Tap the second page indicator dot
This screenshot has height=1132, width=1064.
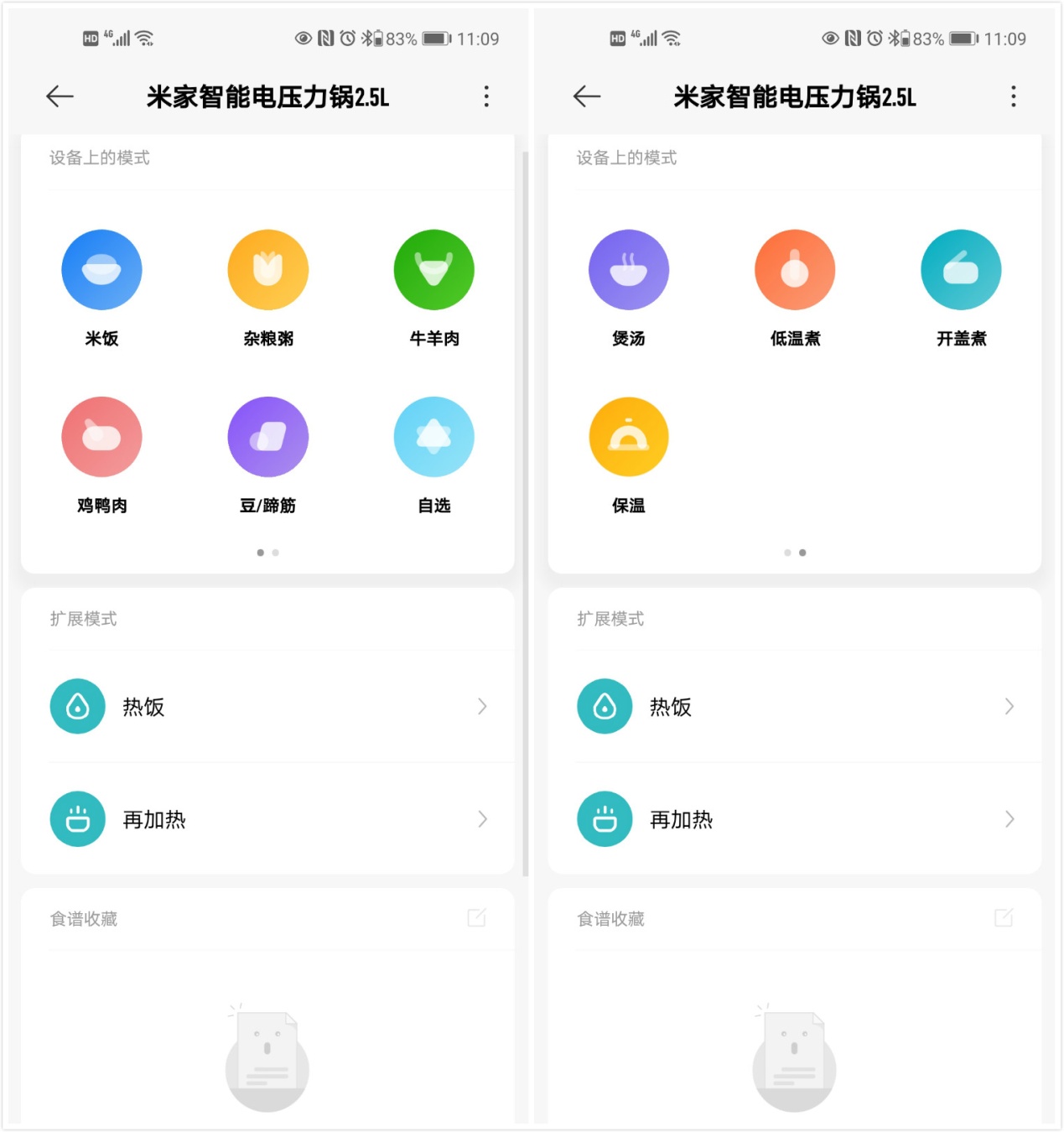(276, 552)
